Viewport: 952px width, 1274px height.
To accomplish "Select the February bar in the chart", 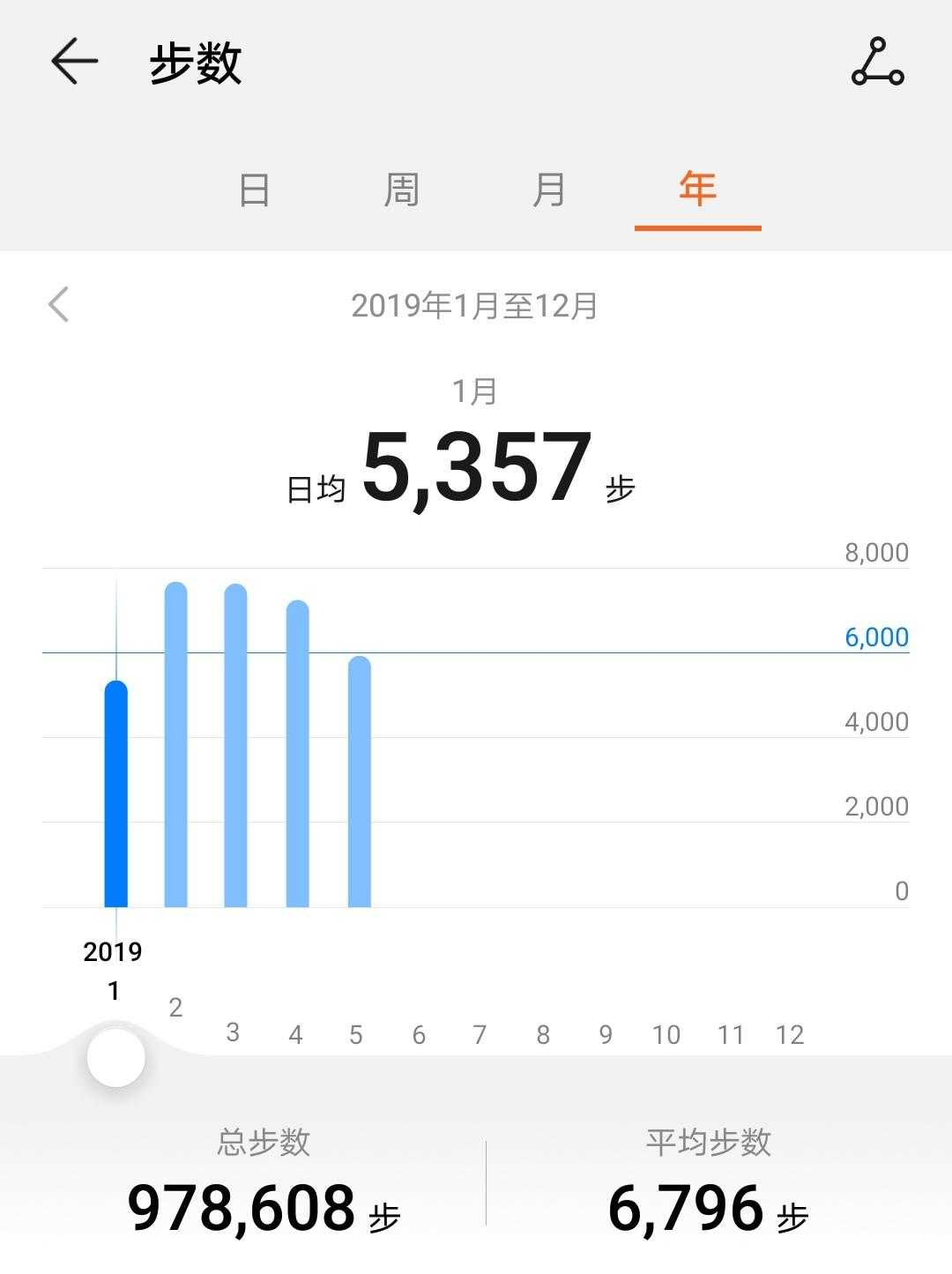I will pos(176,745).
